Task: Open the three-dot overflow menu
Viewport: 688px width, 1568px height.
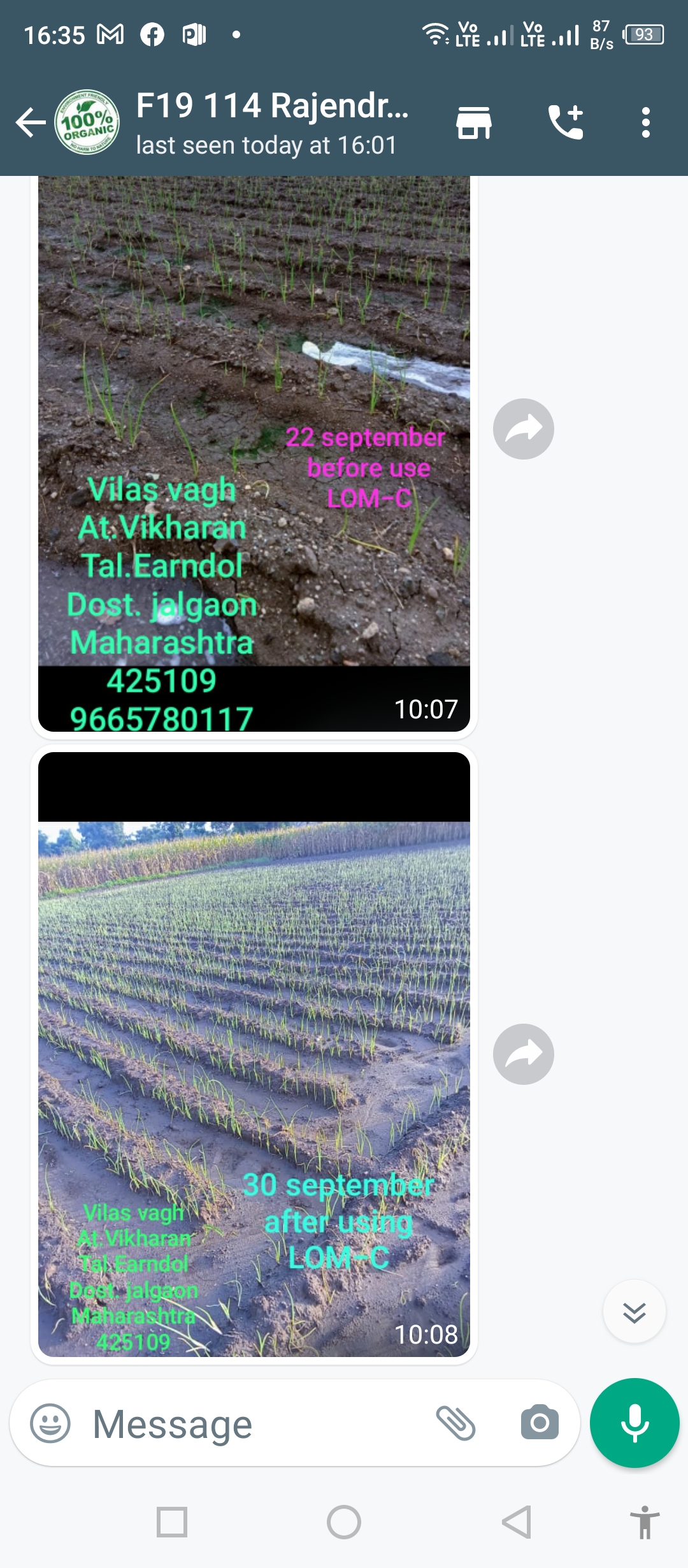Action: click(646, 122)
